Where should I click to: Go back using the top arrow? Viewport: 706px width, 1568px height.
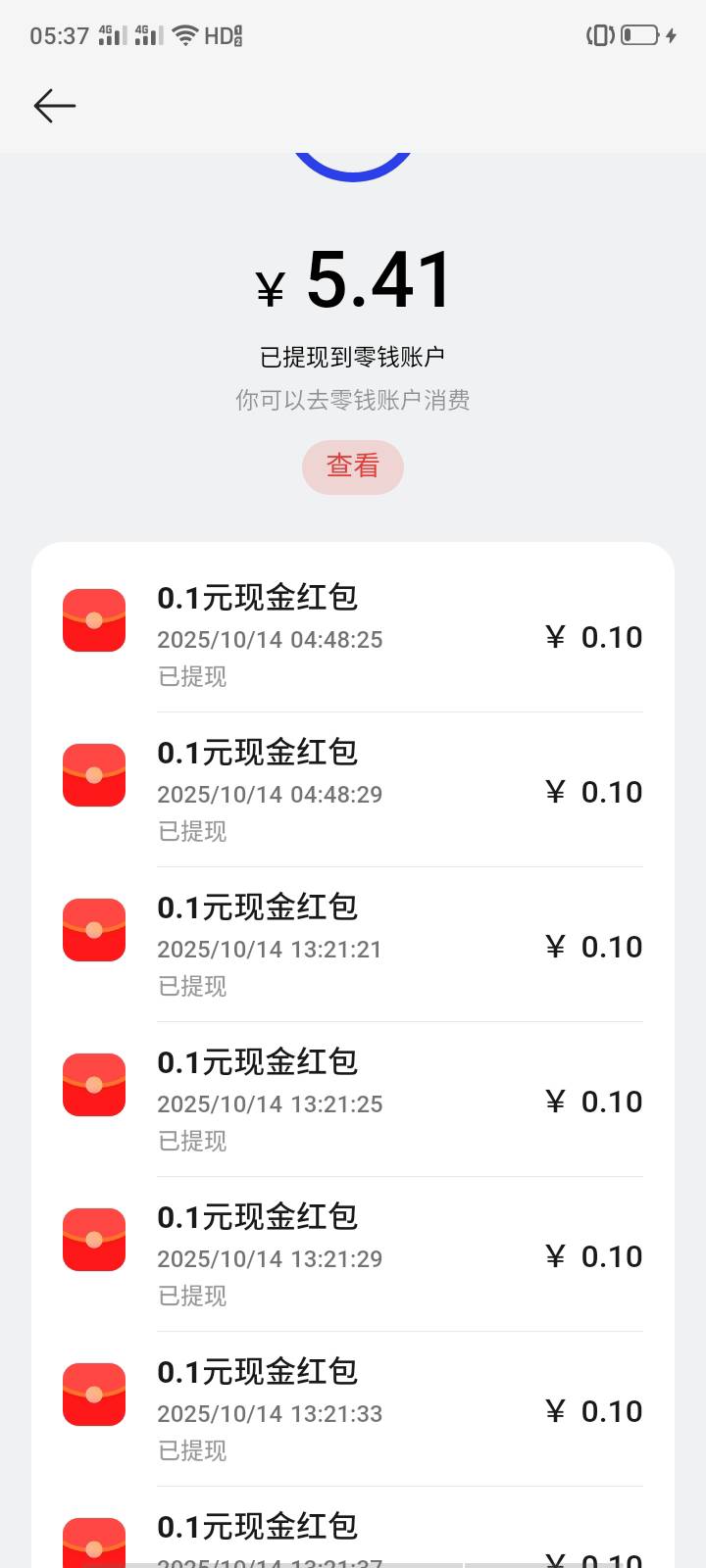pos(55,106)
